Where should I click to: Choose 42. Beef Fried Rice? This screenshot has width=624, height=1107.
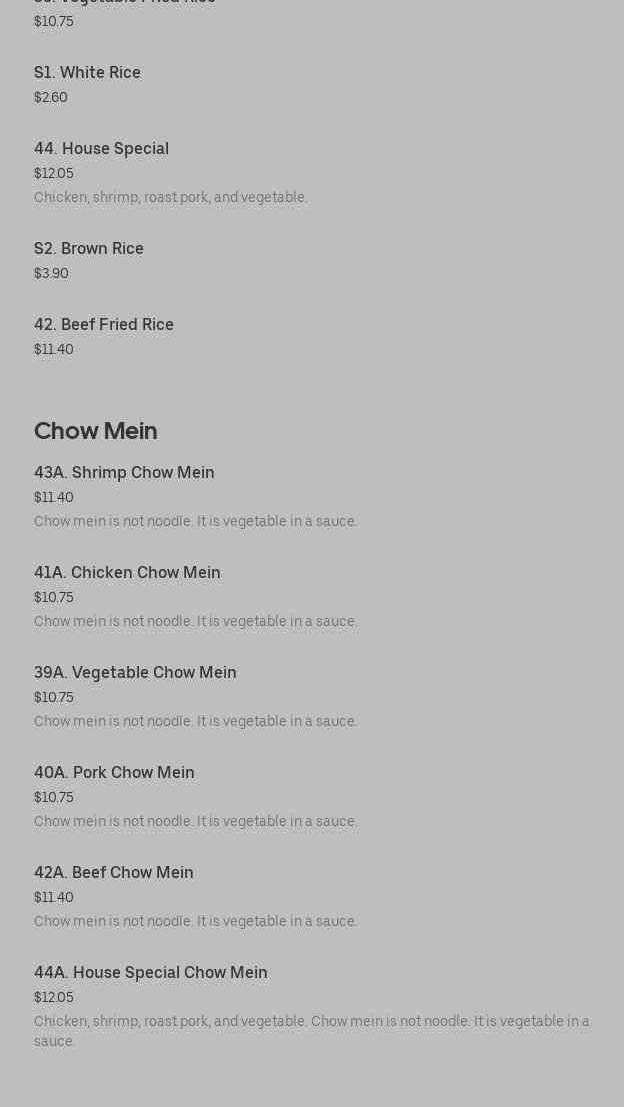104,325
